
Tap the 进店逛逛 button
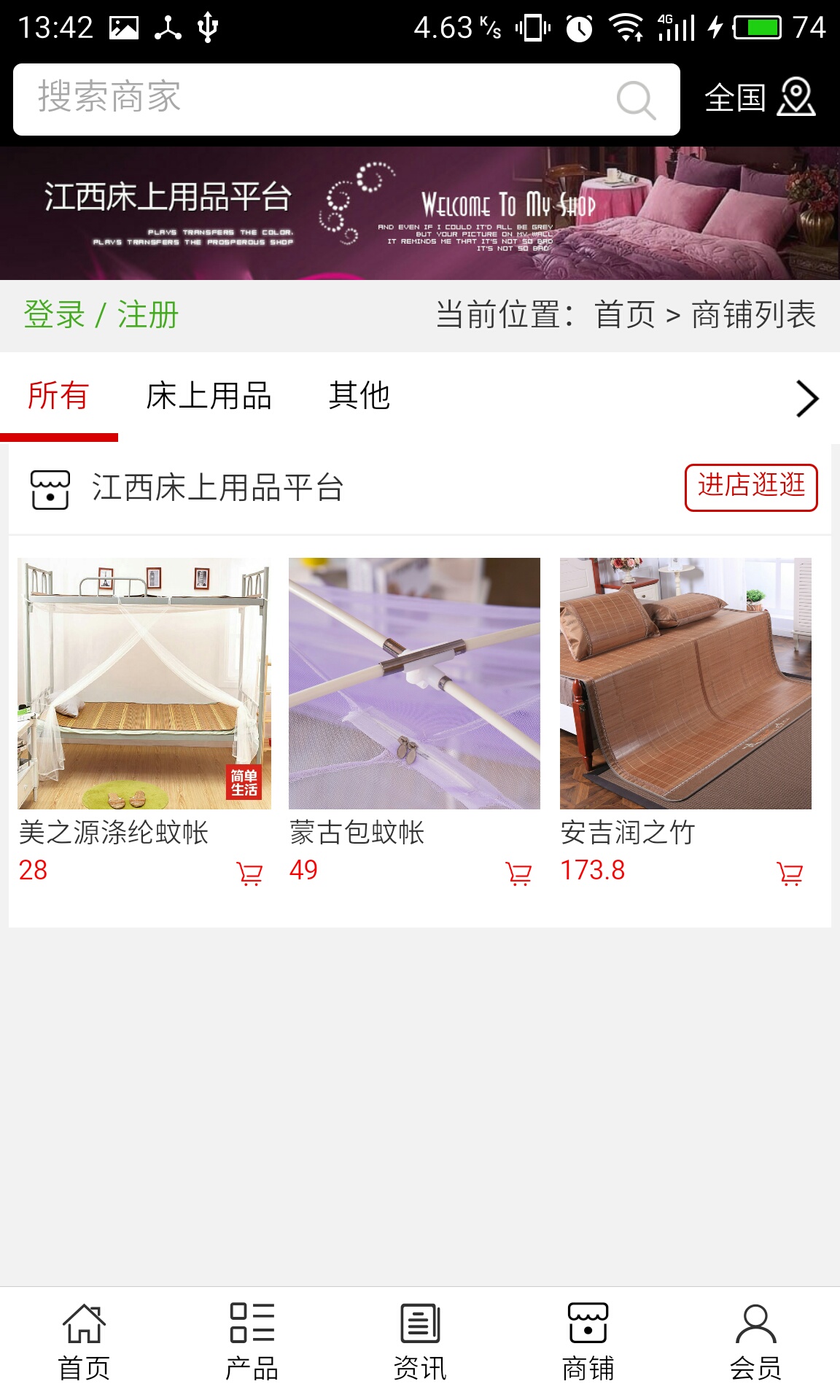[x=751, y=487]
